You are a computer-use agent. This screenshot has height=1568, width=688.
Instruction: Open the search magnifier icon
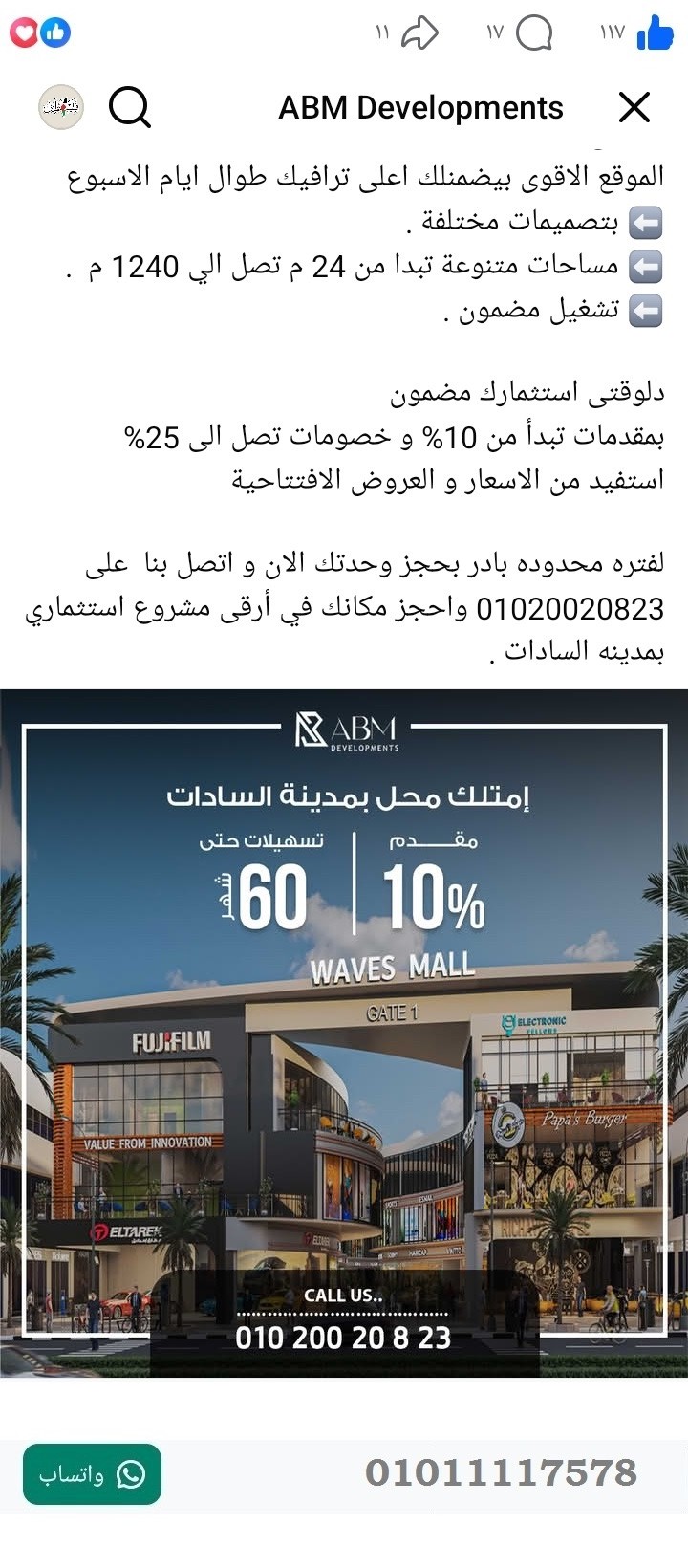point(131,107)
